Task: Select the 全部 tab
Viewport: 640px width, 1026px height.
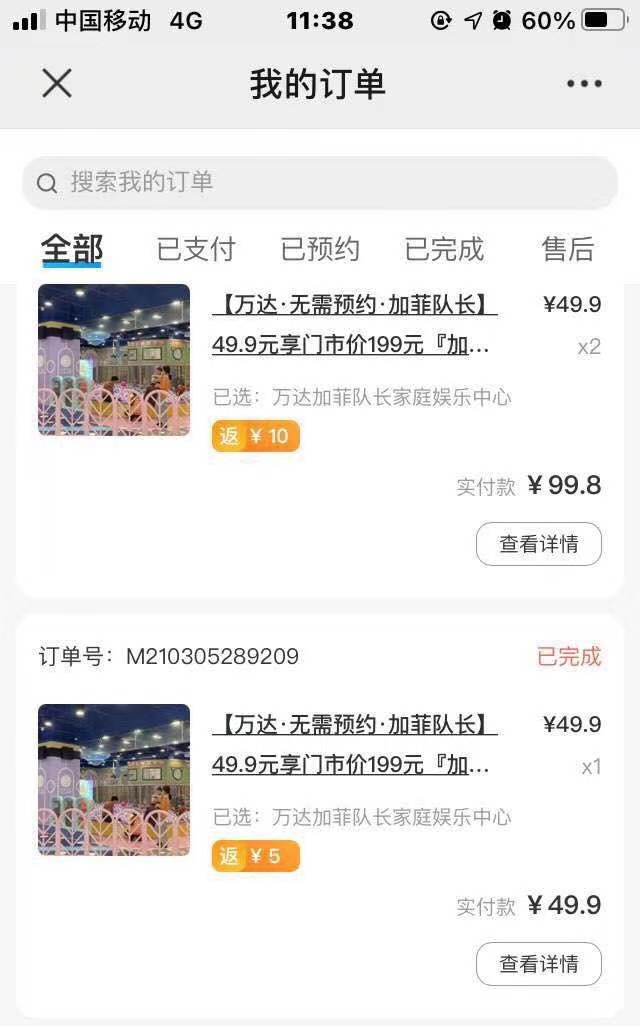Action: coord(72,249)
